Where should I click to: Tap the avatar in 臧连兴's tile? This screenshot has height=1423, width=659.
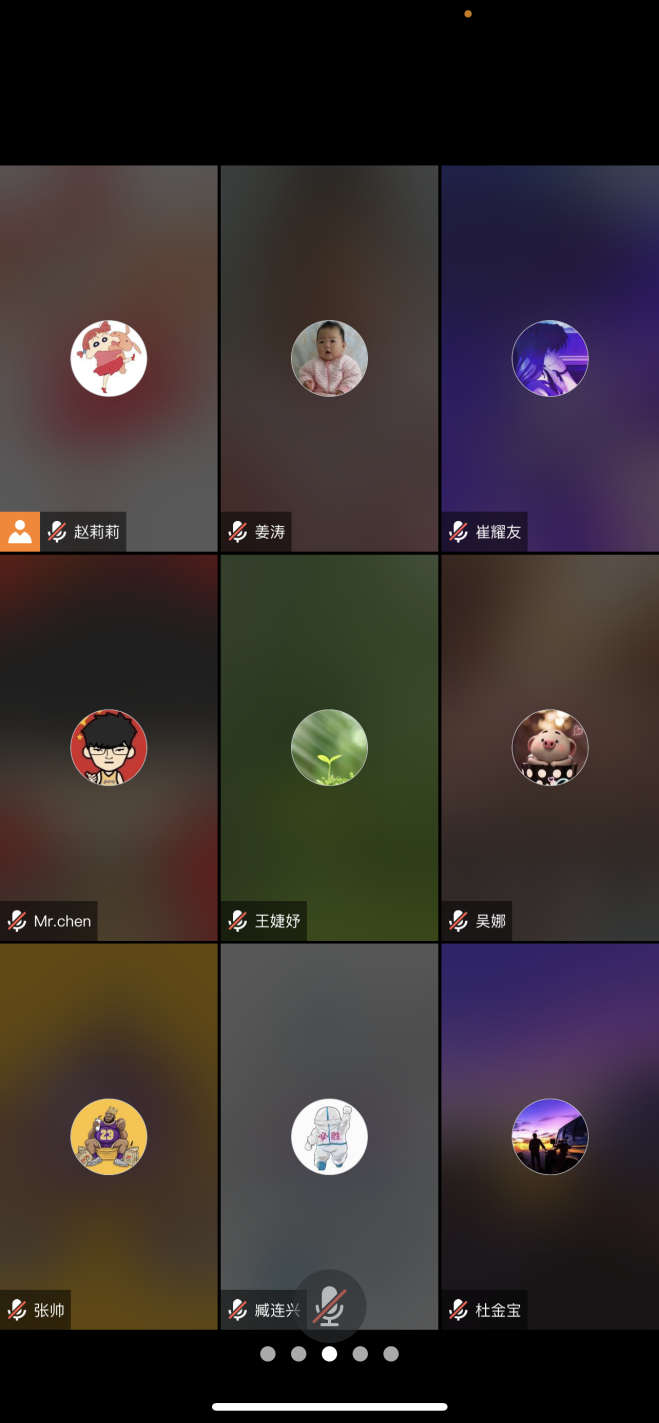pos(329,1136)
